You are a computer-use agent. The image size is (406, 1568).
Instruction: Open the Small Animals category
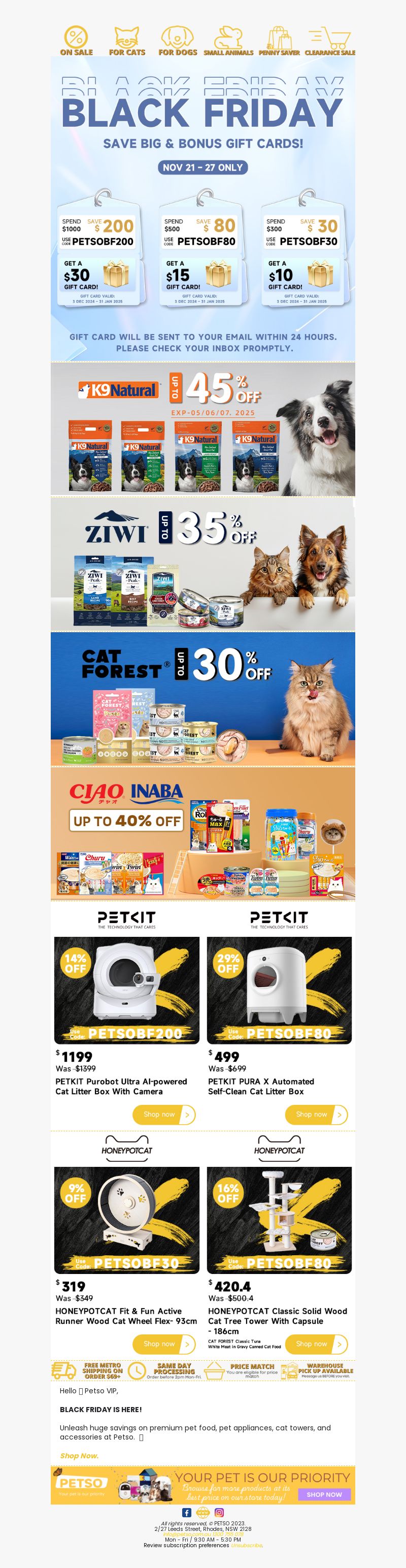228,42
